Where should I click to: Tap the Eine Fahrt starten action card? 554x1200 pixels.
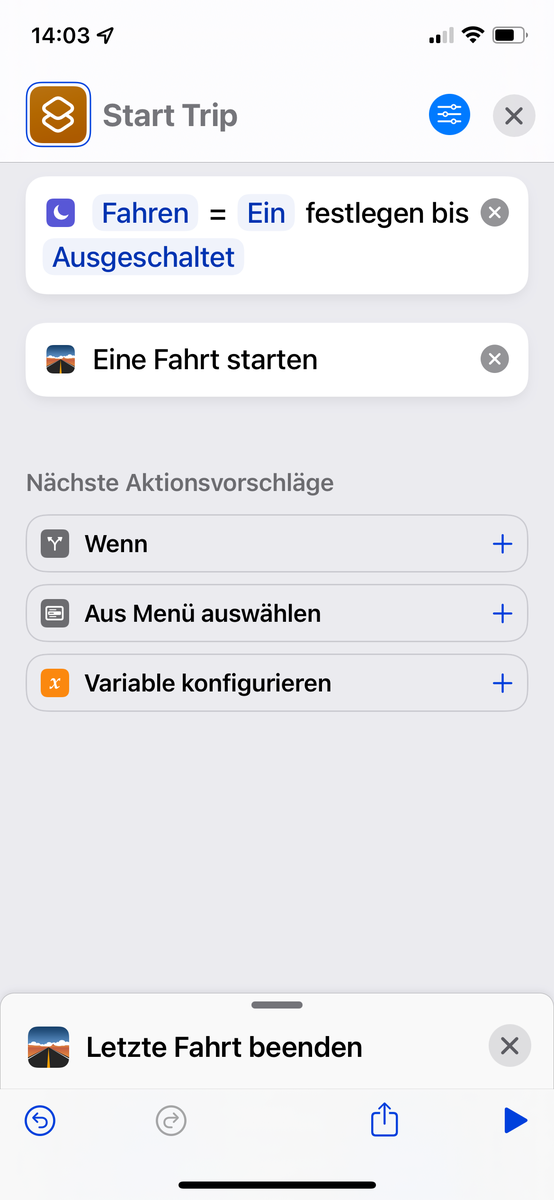click(277, 359)
